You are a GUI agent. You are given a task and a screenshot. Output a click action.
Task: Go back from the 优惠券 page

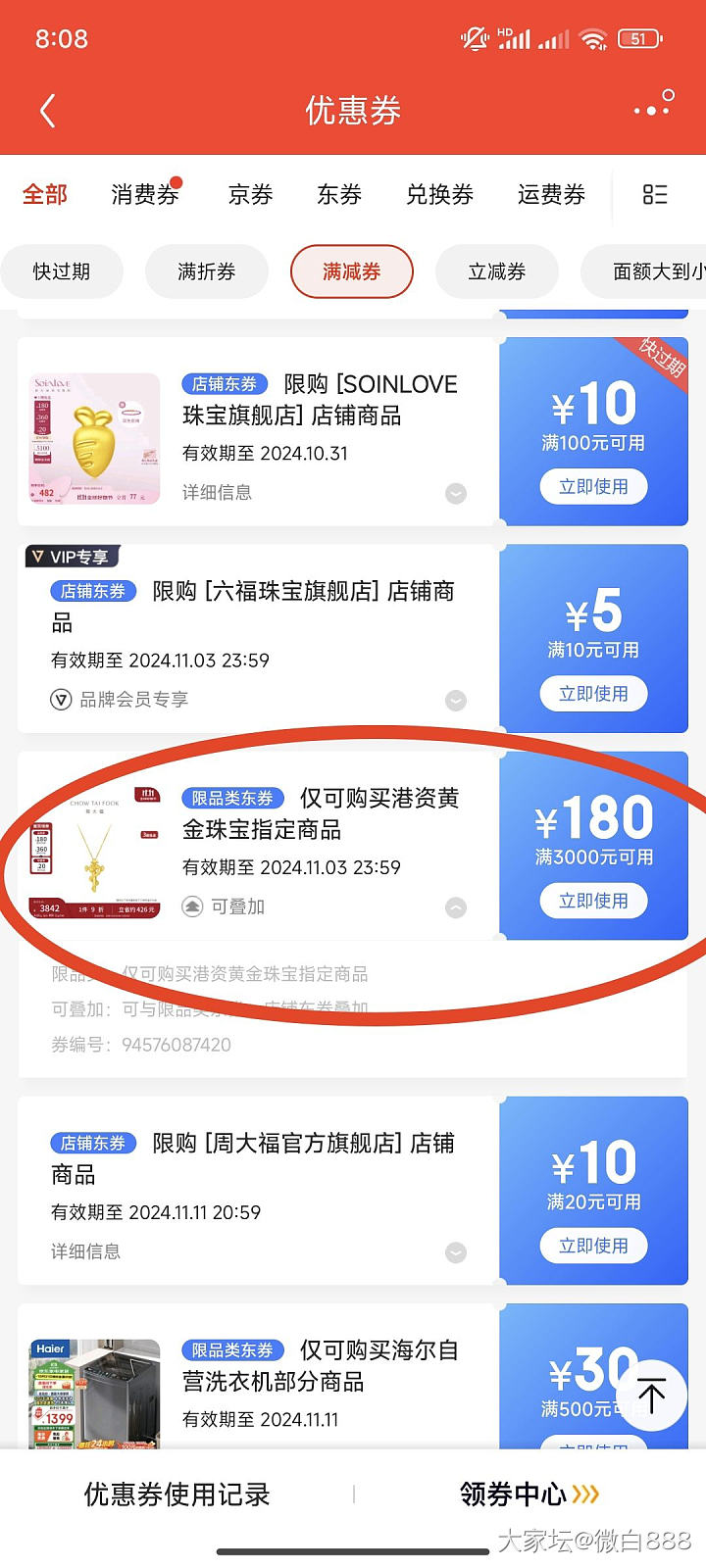click(47, 111)
